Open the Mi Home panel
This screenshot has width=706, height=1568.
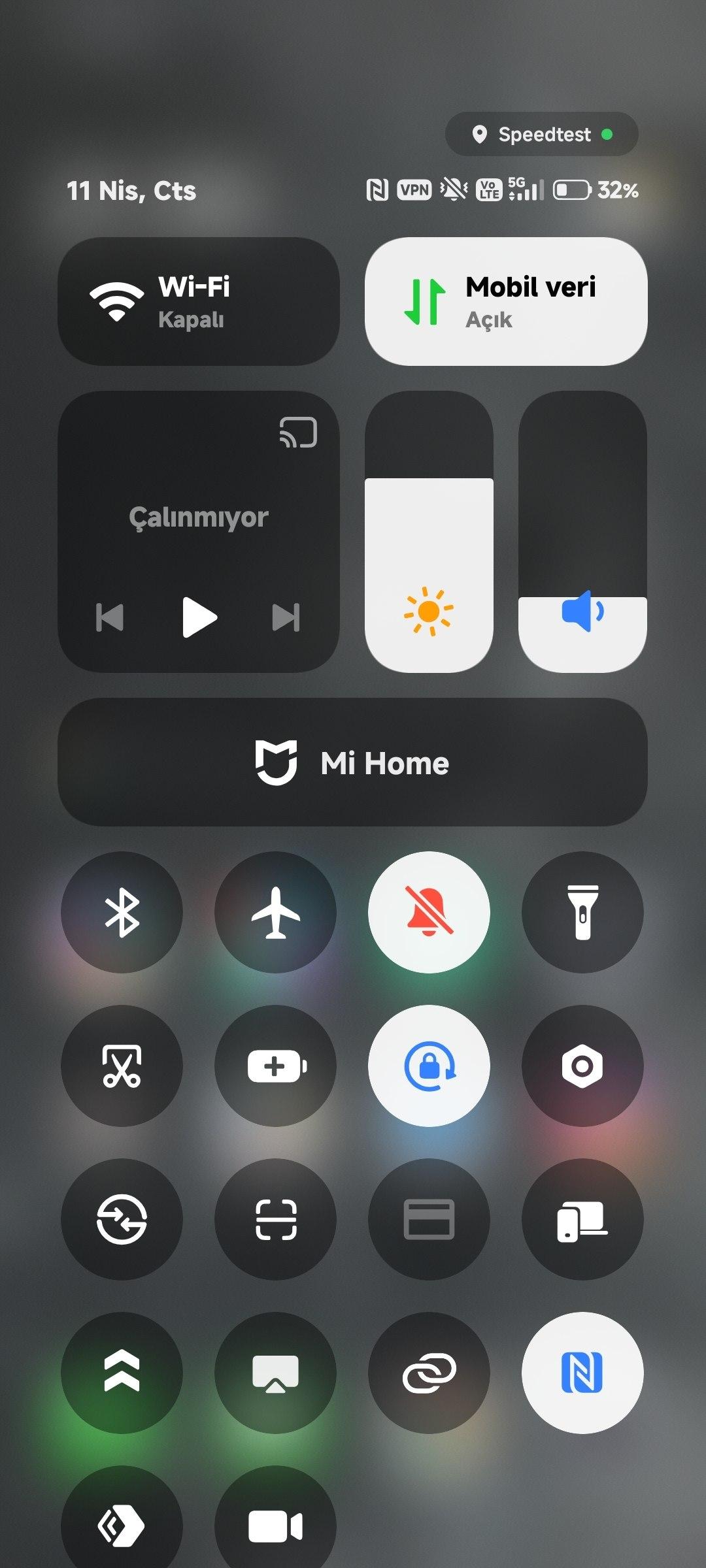[353, 762]
